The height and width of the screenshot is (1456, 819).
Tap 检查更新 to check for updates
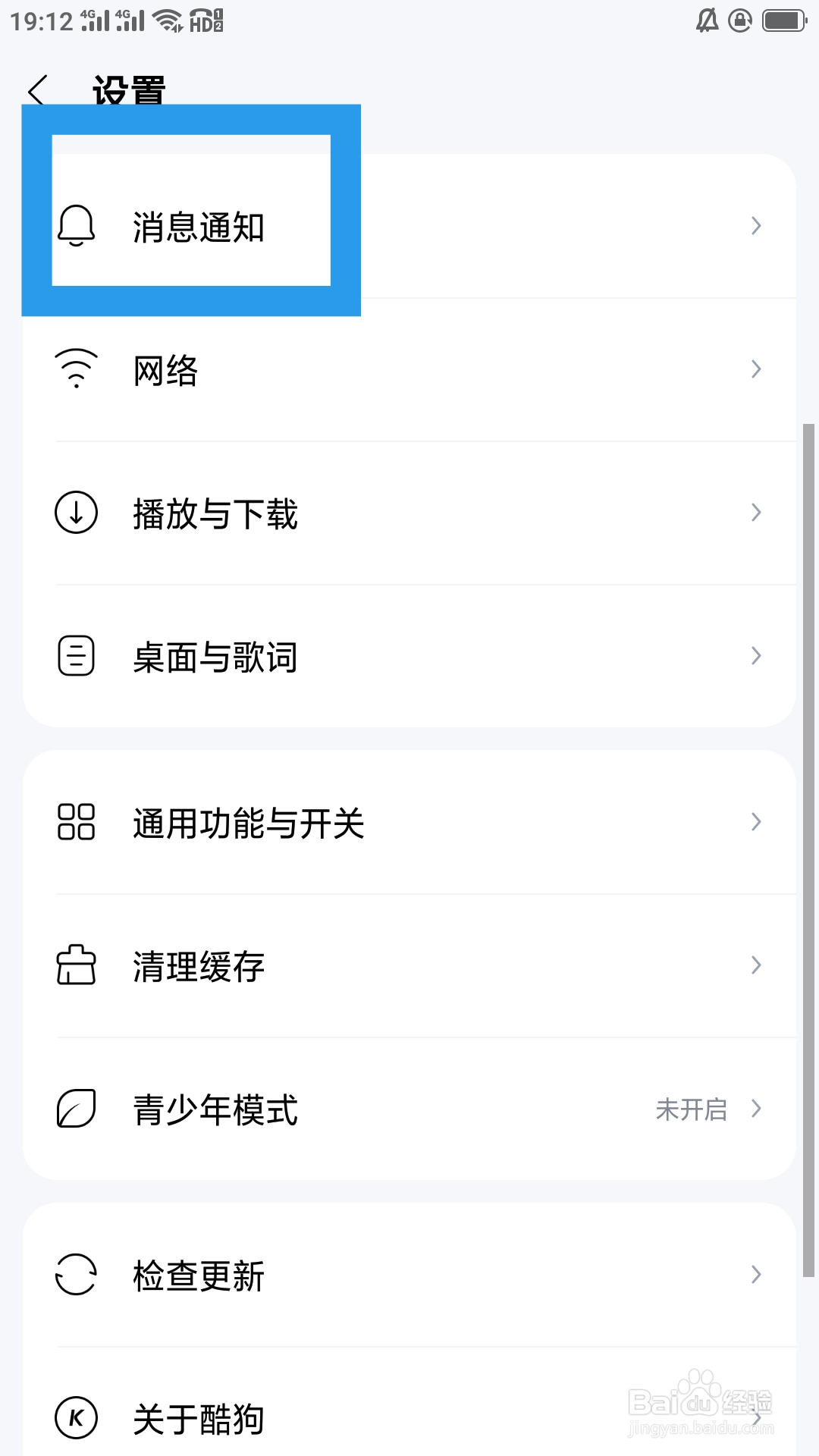coord(409,1276)
